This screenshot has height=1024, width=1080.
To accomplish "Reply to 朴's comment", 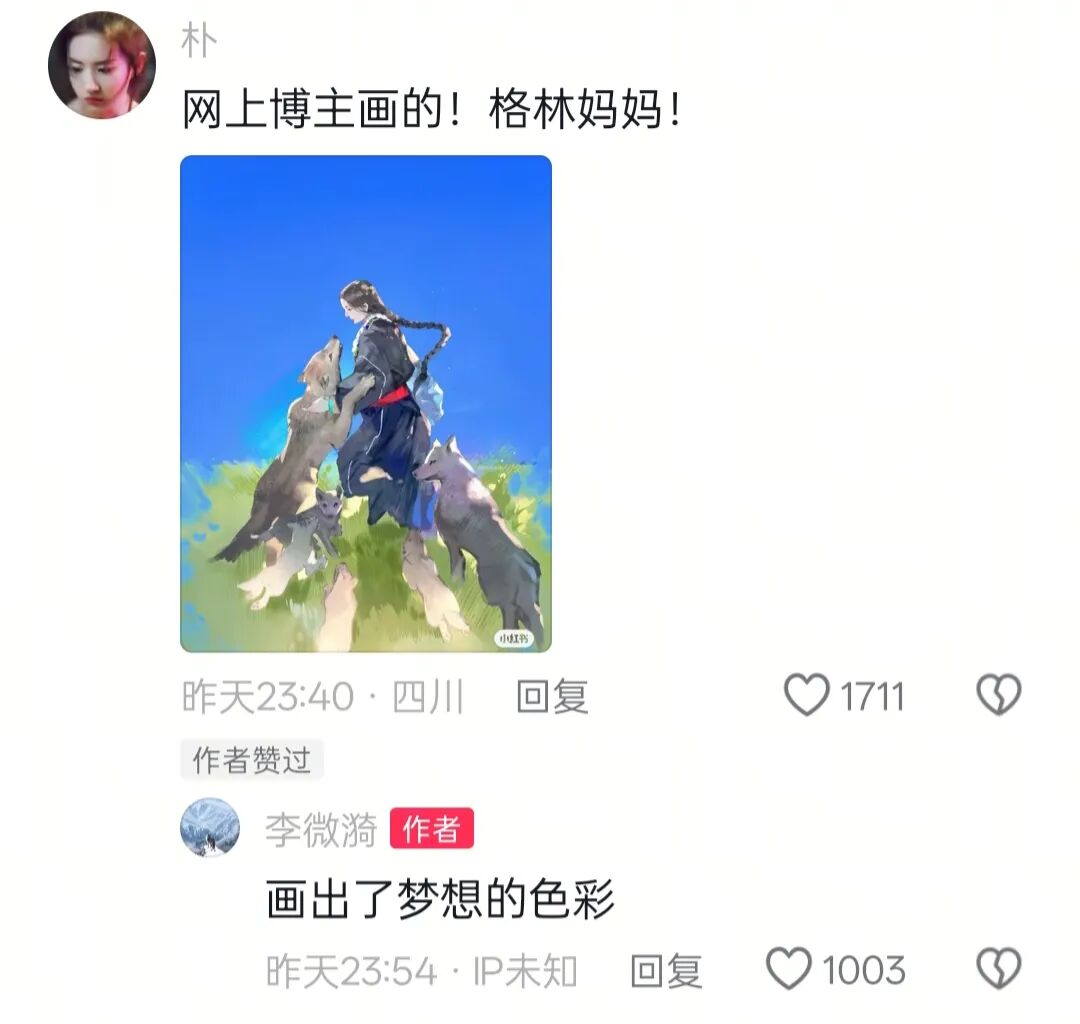I will tap(552, 696).
